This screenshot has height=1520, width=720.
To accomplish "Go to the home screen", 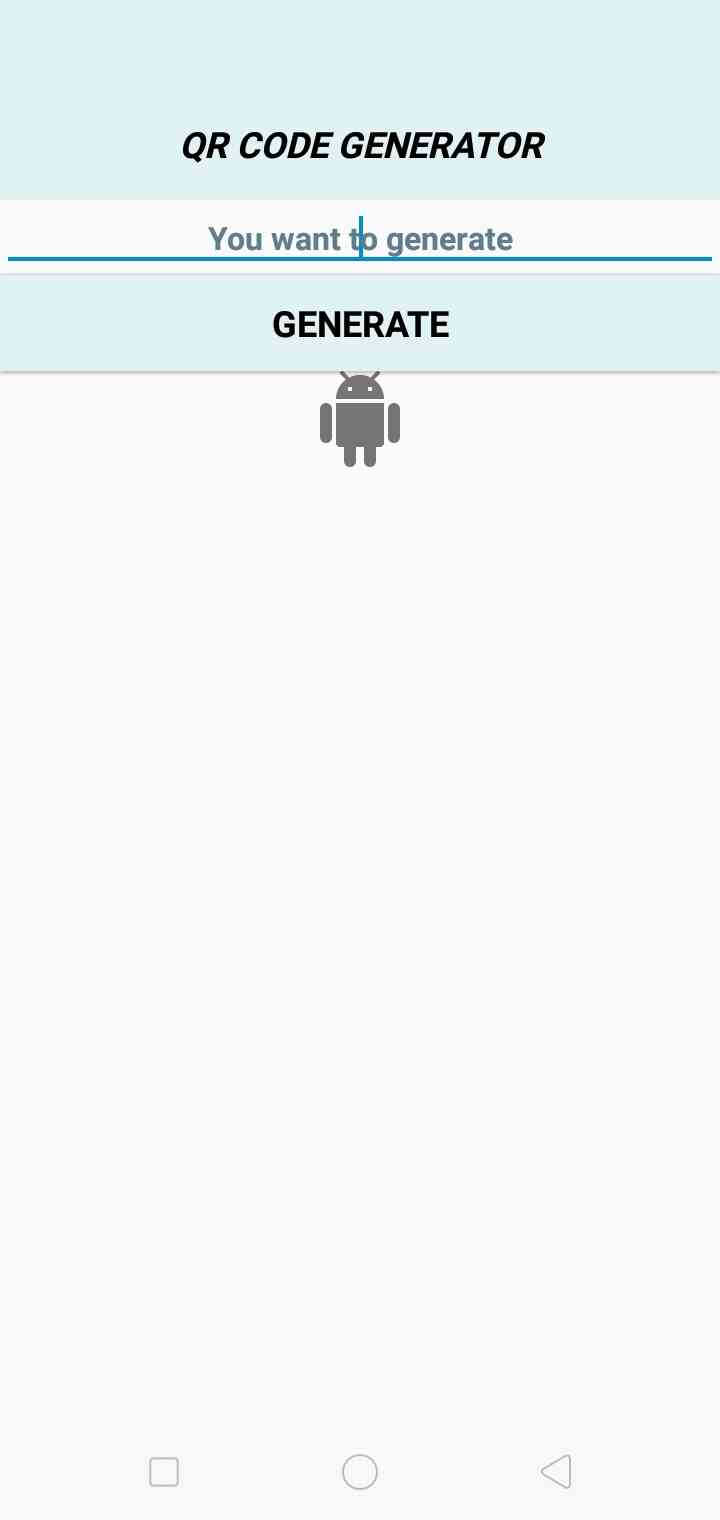I will pyautogui.click(x=360, y=1471).
